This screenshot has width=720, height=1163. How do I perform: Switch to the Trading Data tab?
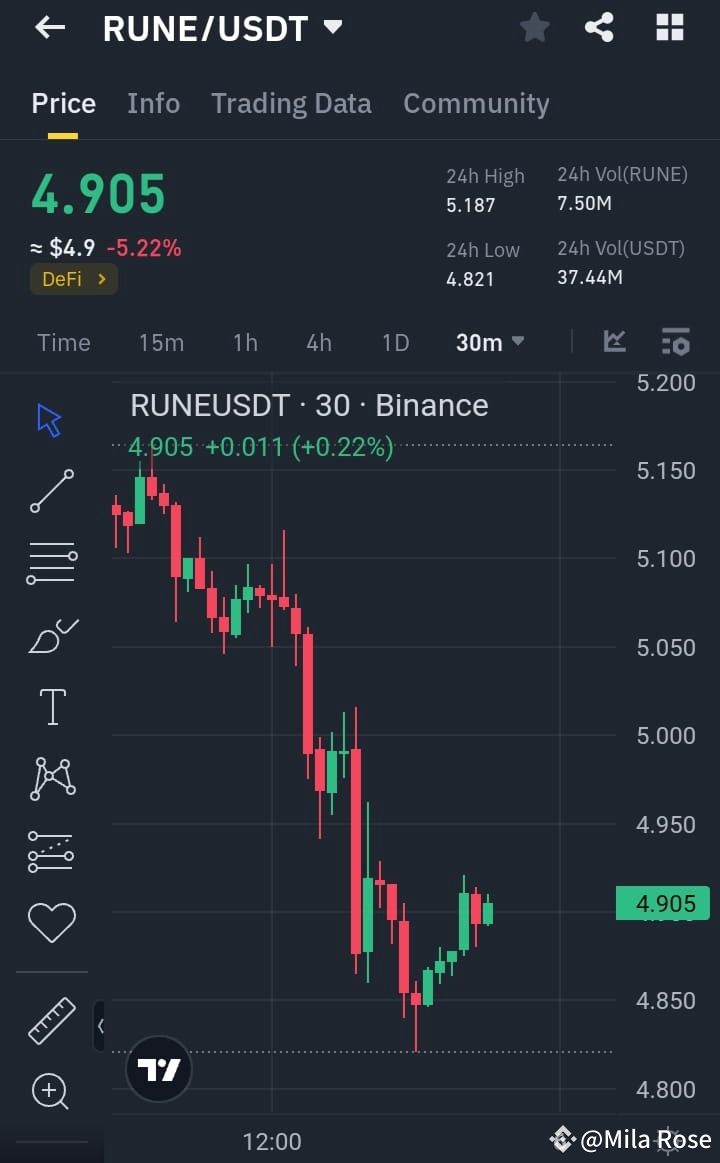coord(291,103)
